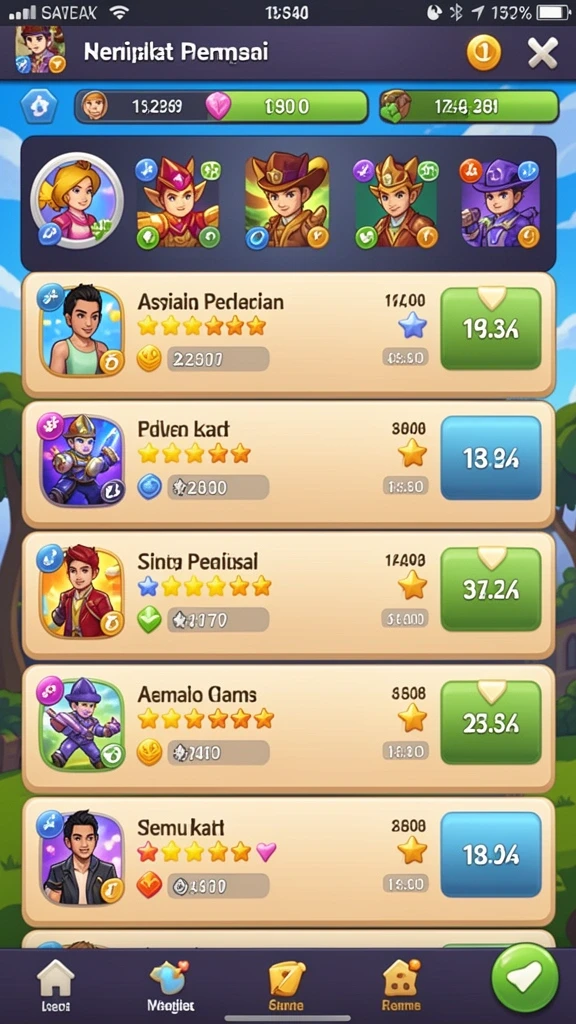Screen dimensions: 576x1024
Task: Tap the green 19.3A button for Asyiain Pedacian
Action: tap(490, 328)
